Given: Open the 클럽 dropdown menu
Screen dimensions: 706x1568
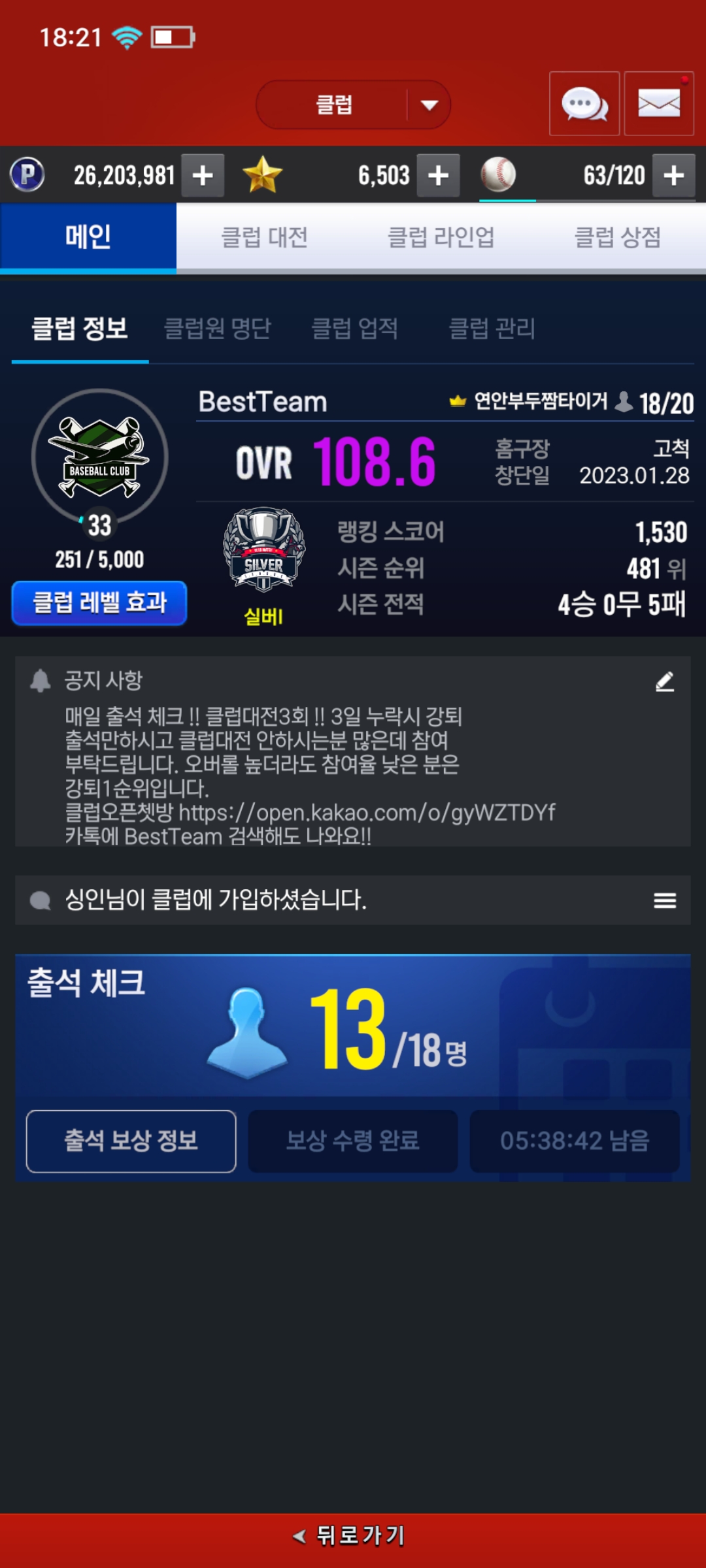Looking at the screenshot, I should (353, 105).
